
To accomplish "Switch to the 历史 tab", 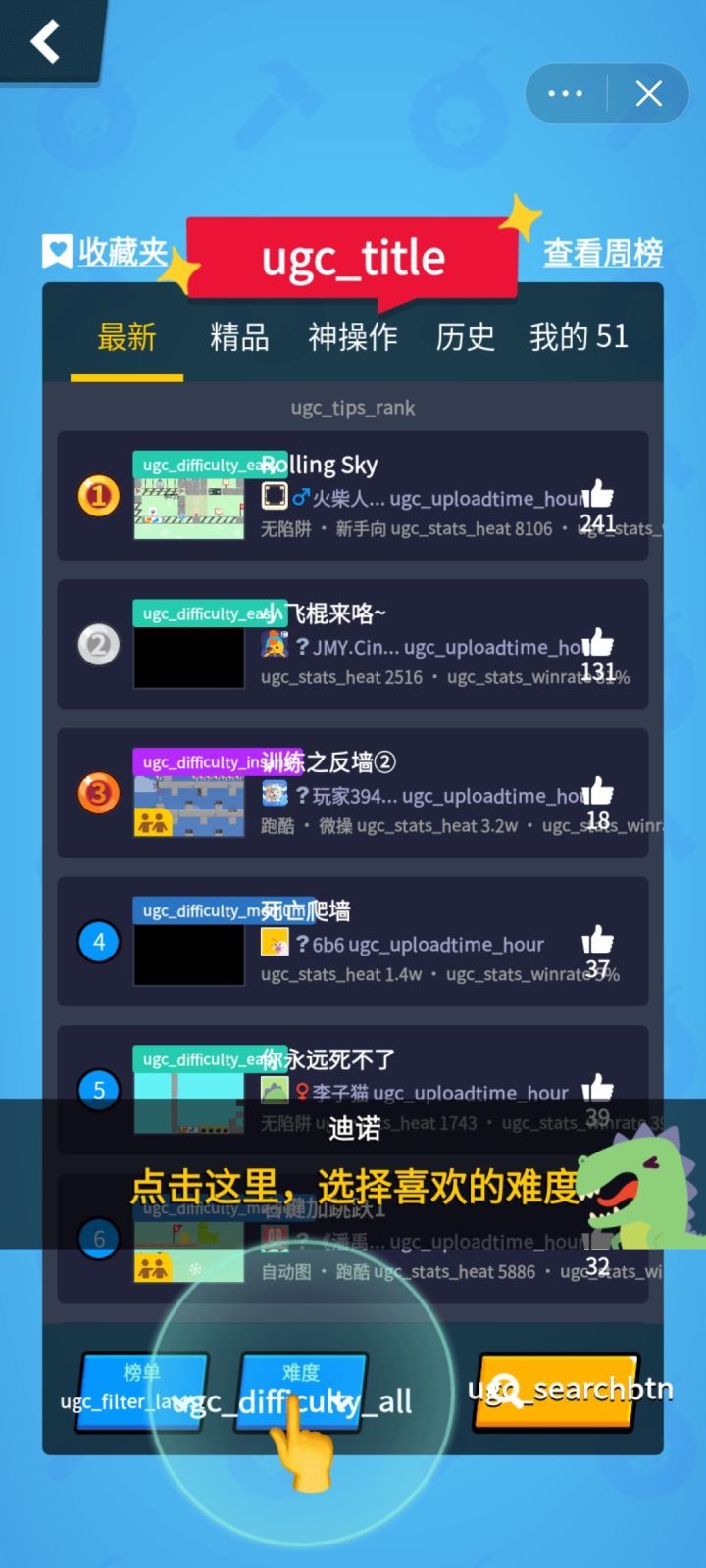I will 464,337.
